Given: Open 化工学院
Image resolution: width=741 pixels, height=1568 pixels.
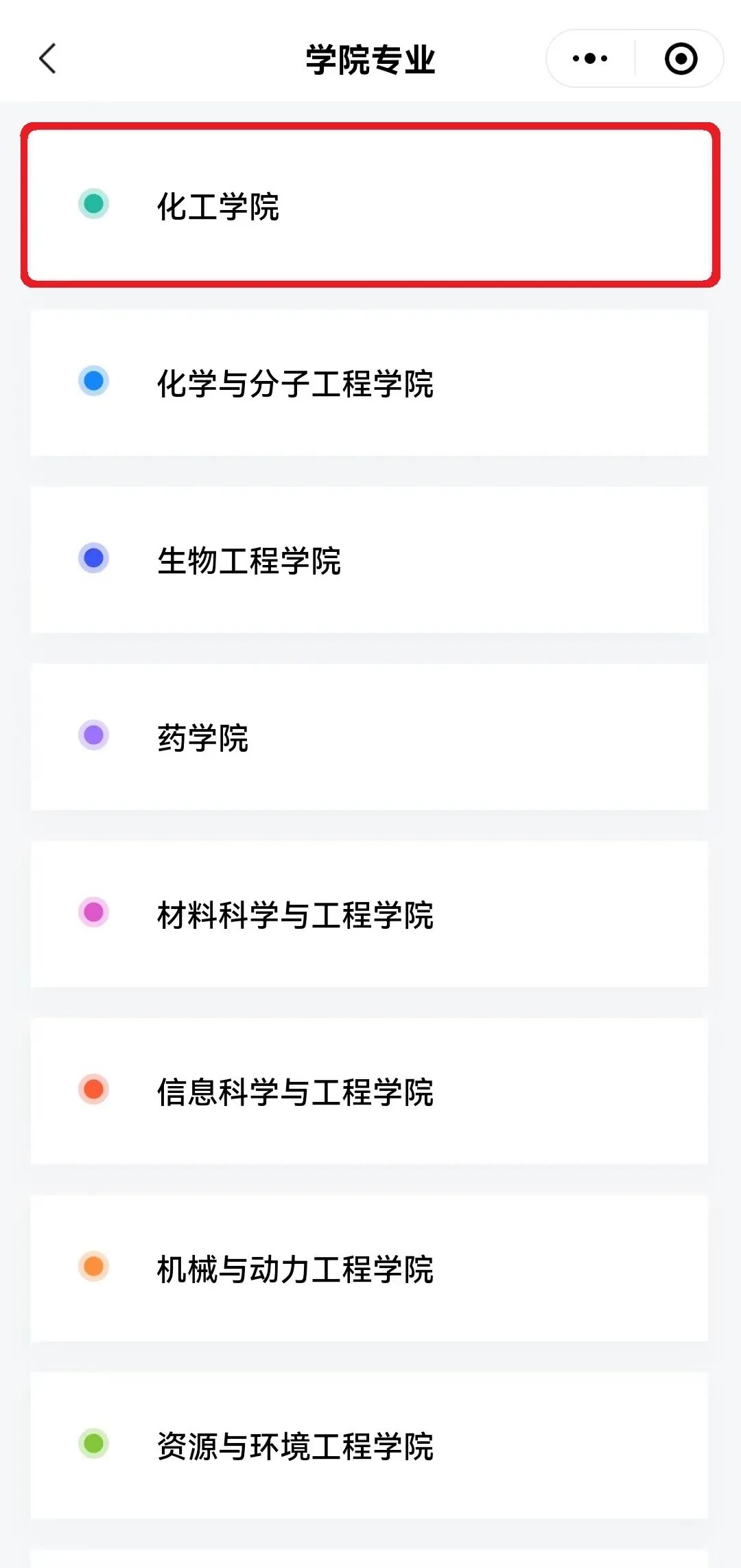Looking at the screenshot, I should (x=370, y=205).
